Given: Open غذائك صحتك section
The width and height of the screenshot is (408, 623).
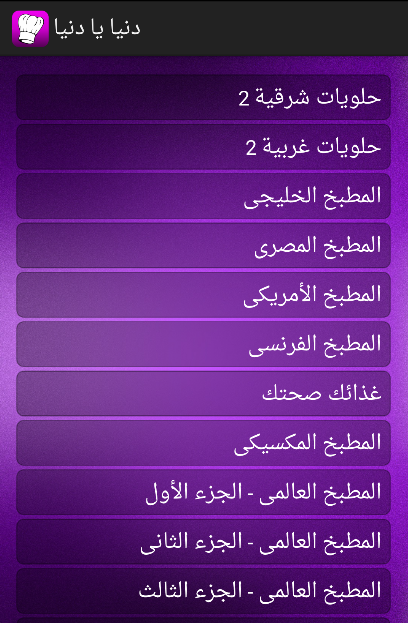Looking at the screenshot, I should (203, 393).
